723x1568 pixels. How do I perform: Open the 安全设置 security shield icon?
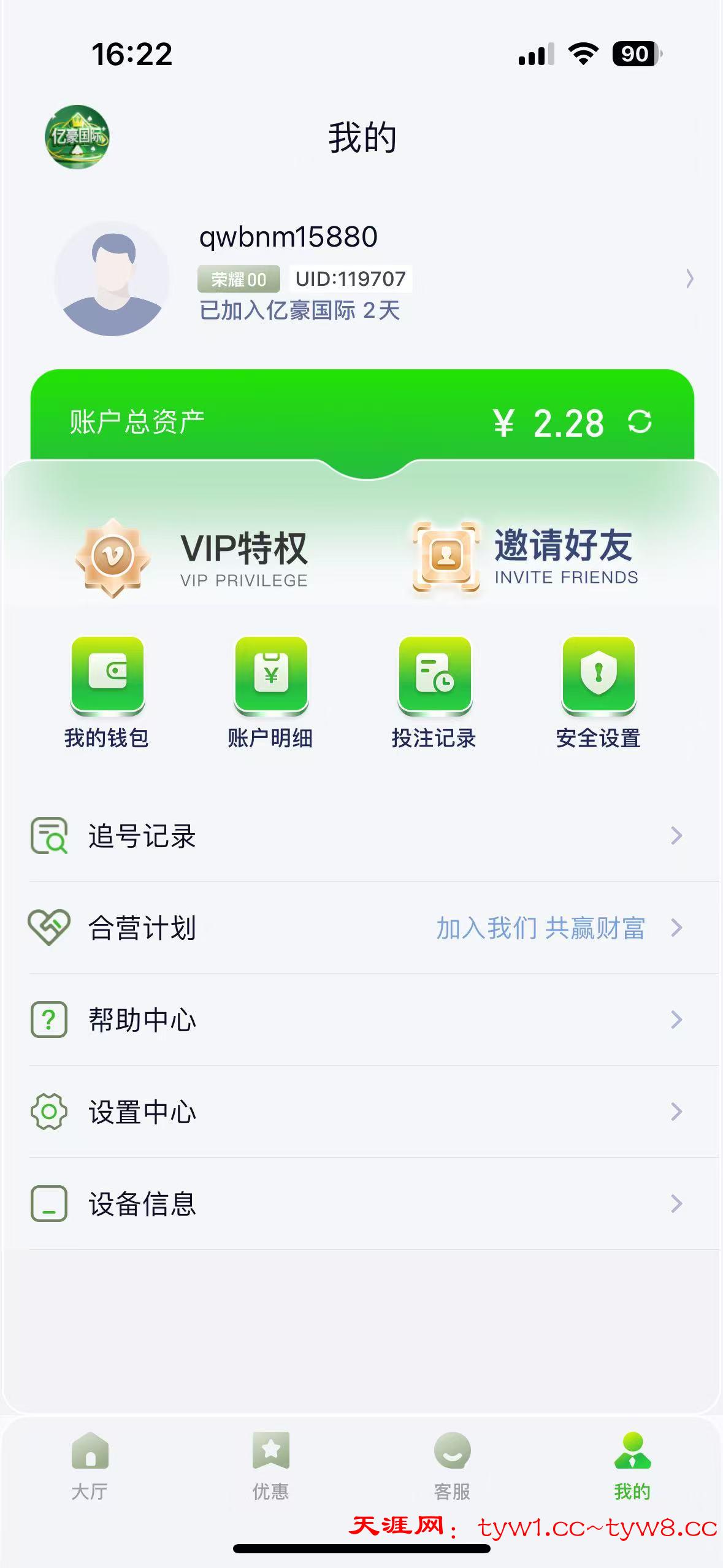click(598, 675)
